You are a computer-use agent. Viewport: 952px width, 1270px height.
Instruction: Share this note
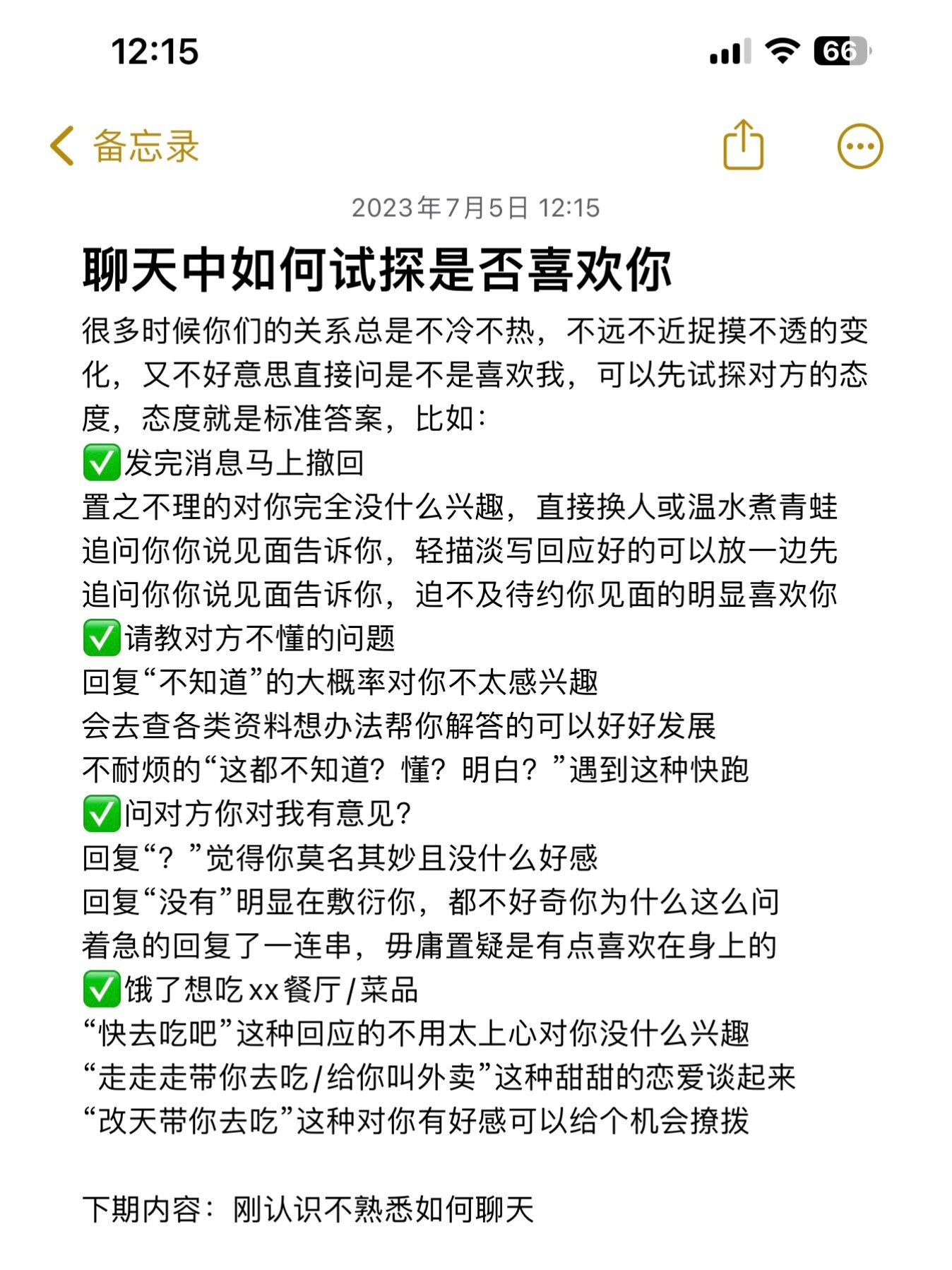743,146
